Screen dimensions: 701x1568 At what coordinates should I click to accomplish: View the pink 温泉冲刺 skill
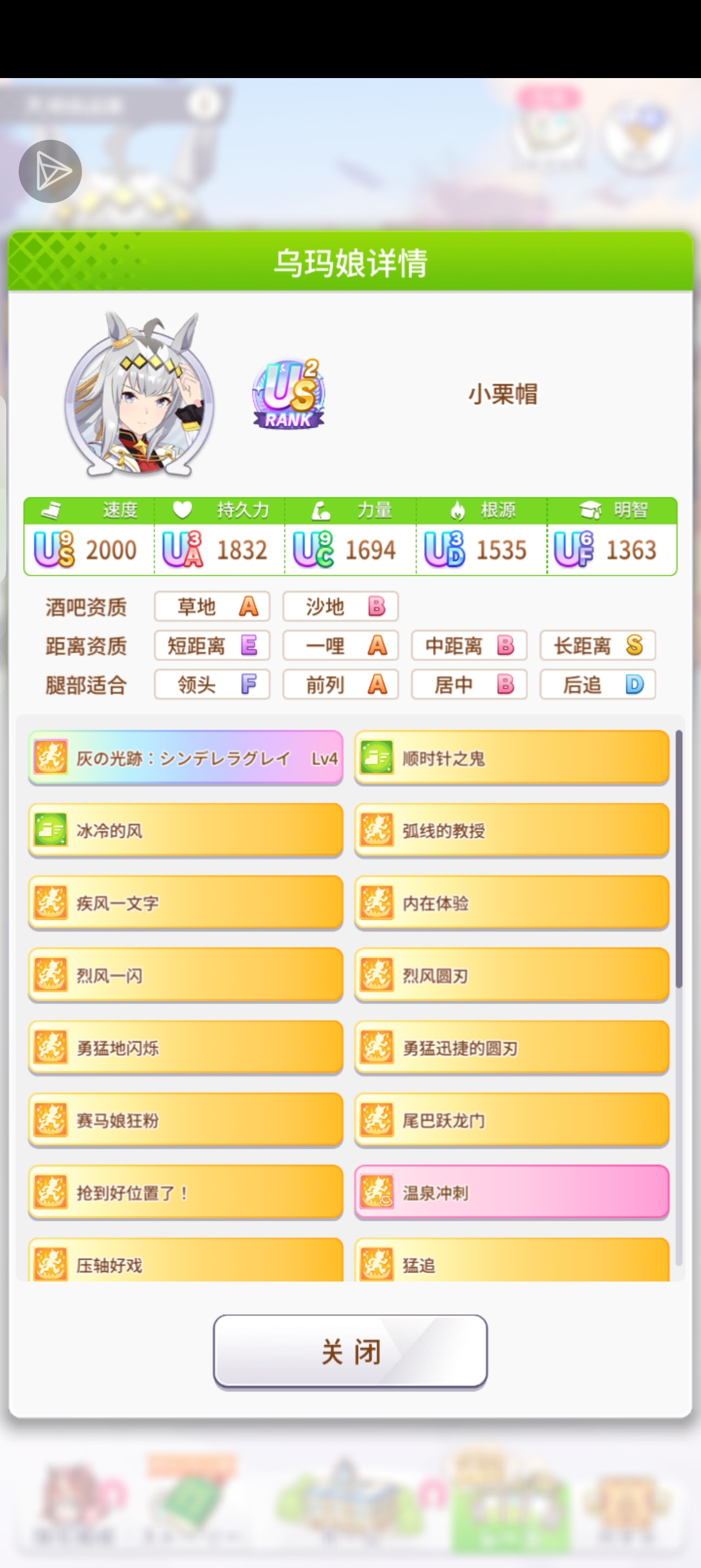(x=511, y=1192)
